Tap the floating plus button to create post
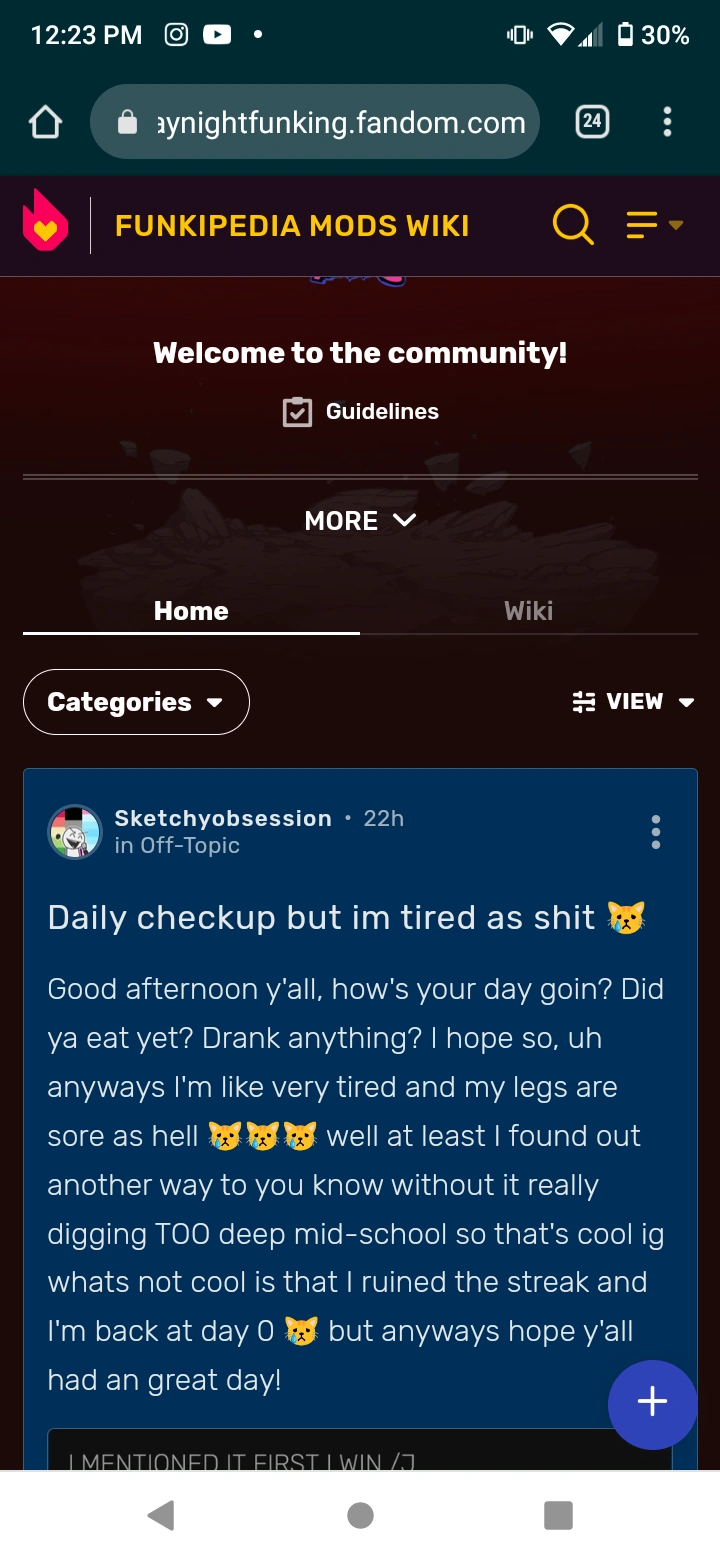Image resolution: width=720 pixels, height=1560 pixels. click(x=652, y=1404)
